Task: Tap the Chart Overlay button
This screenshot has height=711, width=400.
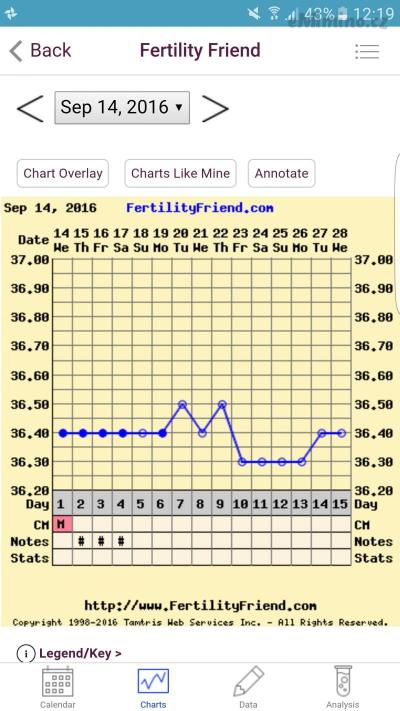Action: coord(63,173)
